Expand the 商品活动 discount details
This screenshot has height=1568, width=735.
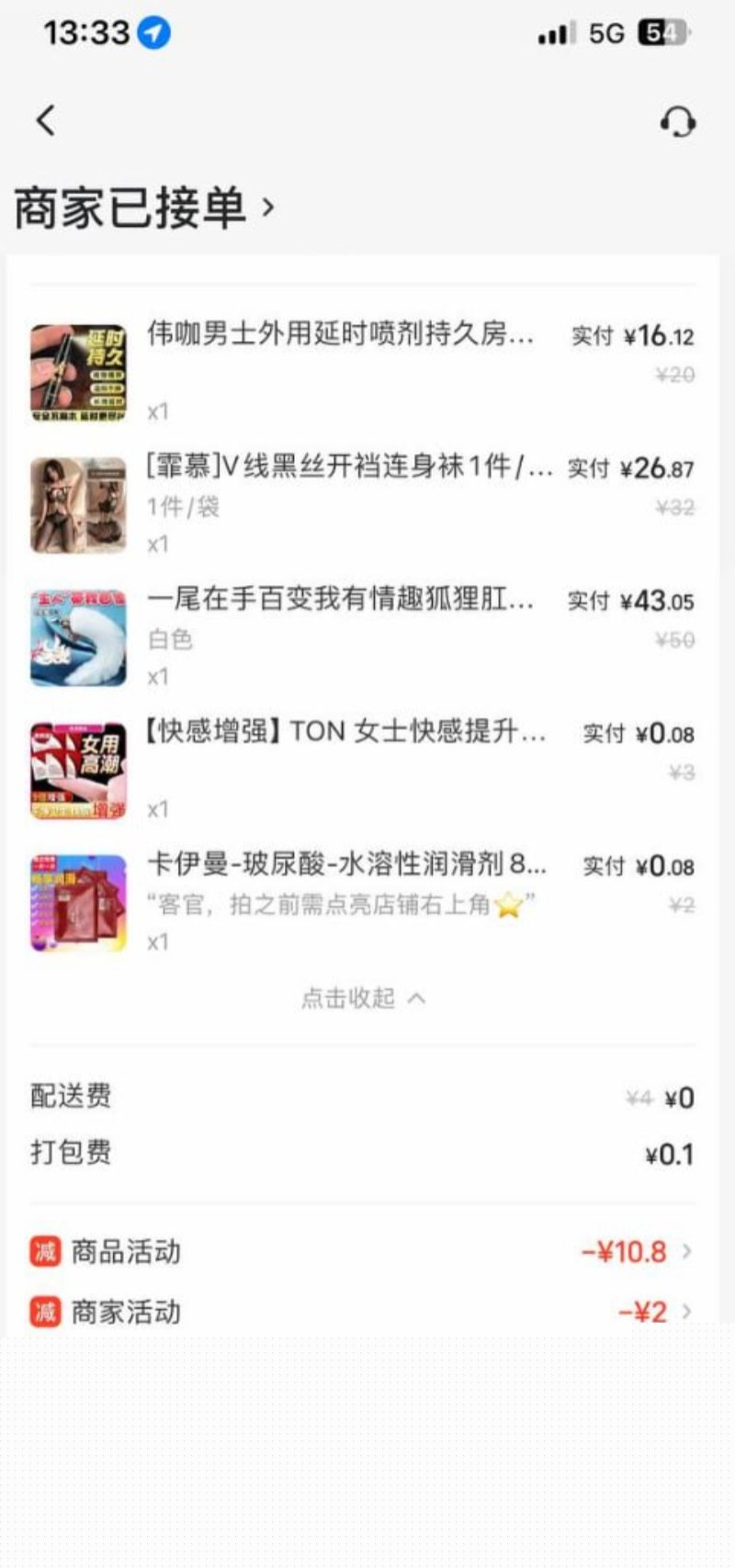click(x=636, y=1252)
